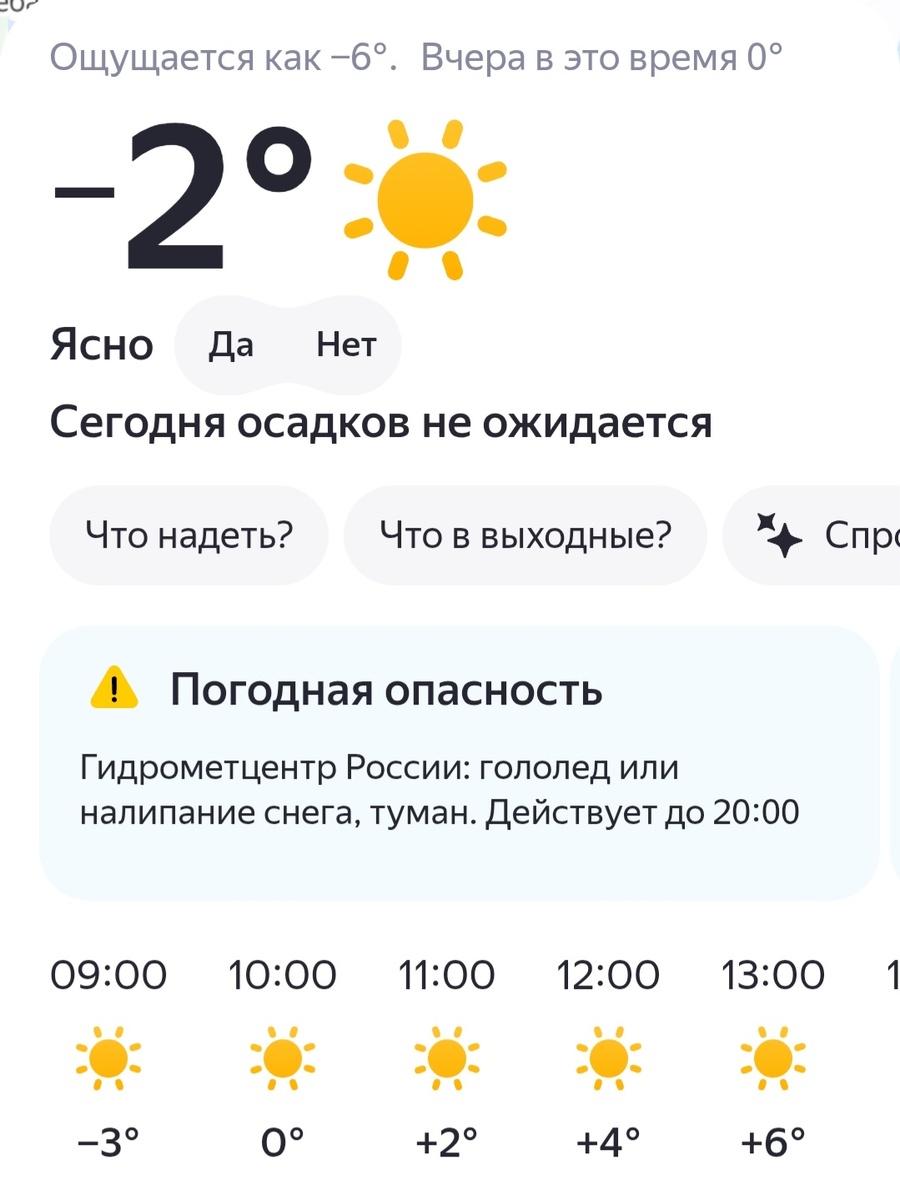The image size is (900, 1200).
Task: Confirm clear weather by pressing Да
Action: [231, 344]
